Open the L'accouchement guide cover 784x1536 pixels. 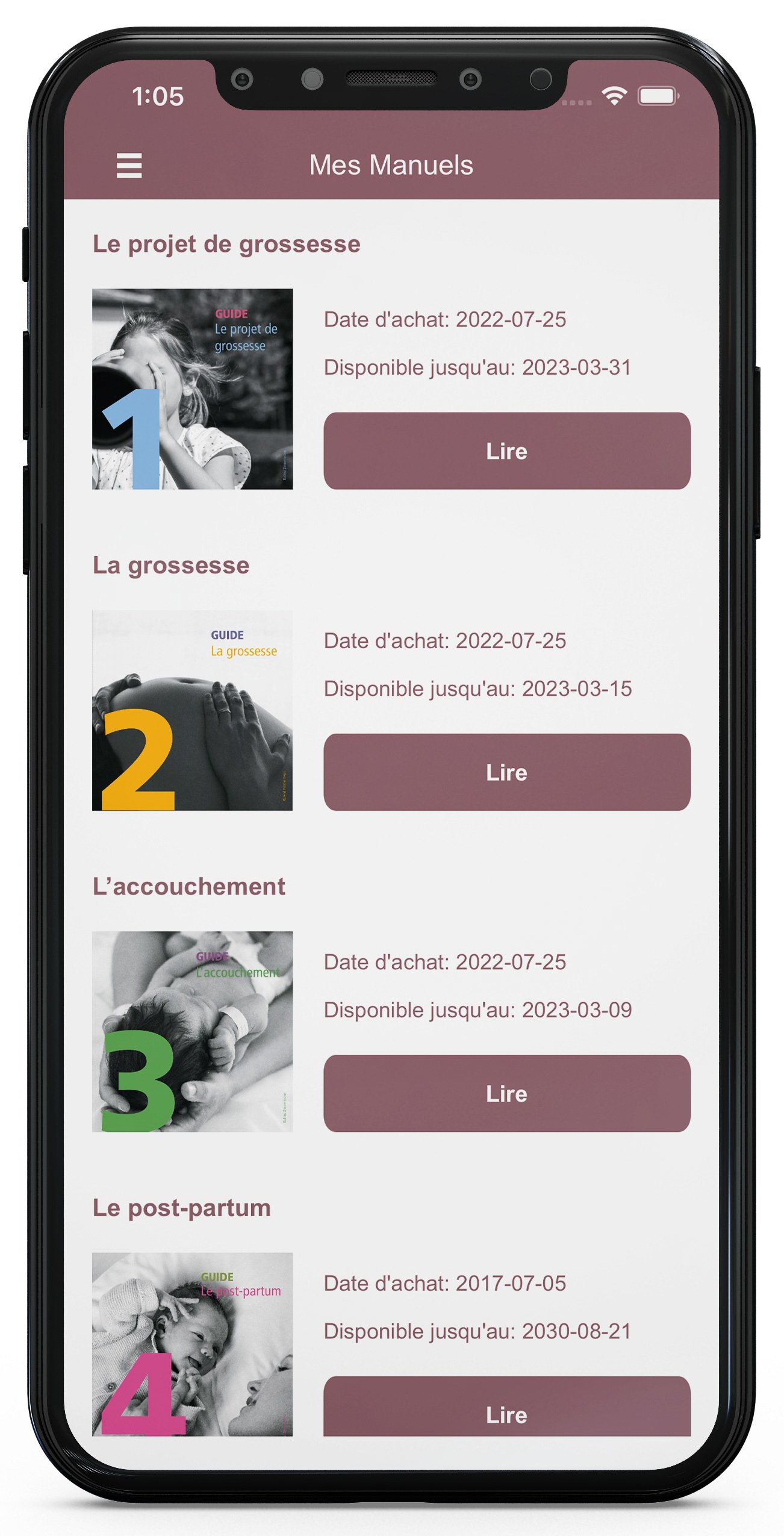pos(192,1031)
